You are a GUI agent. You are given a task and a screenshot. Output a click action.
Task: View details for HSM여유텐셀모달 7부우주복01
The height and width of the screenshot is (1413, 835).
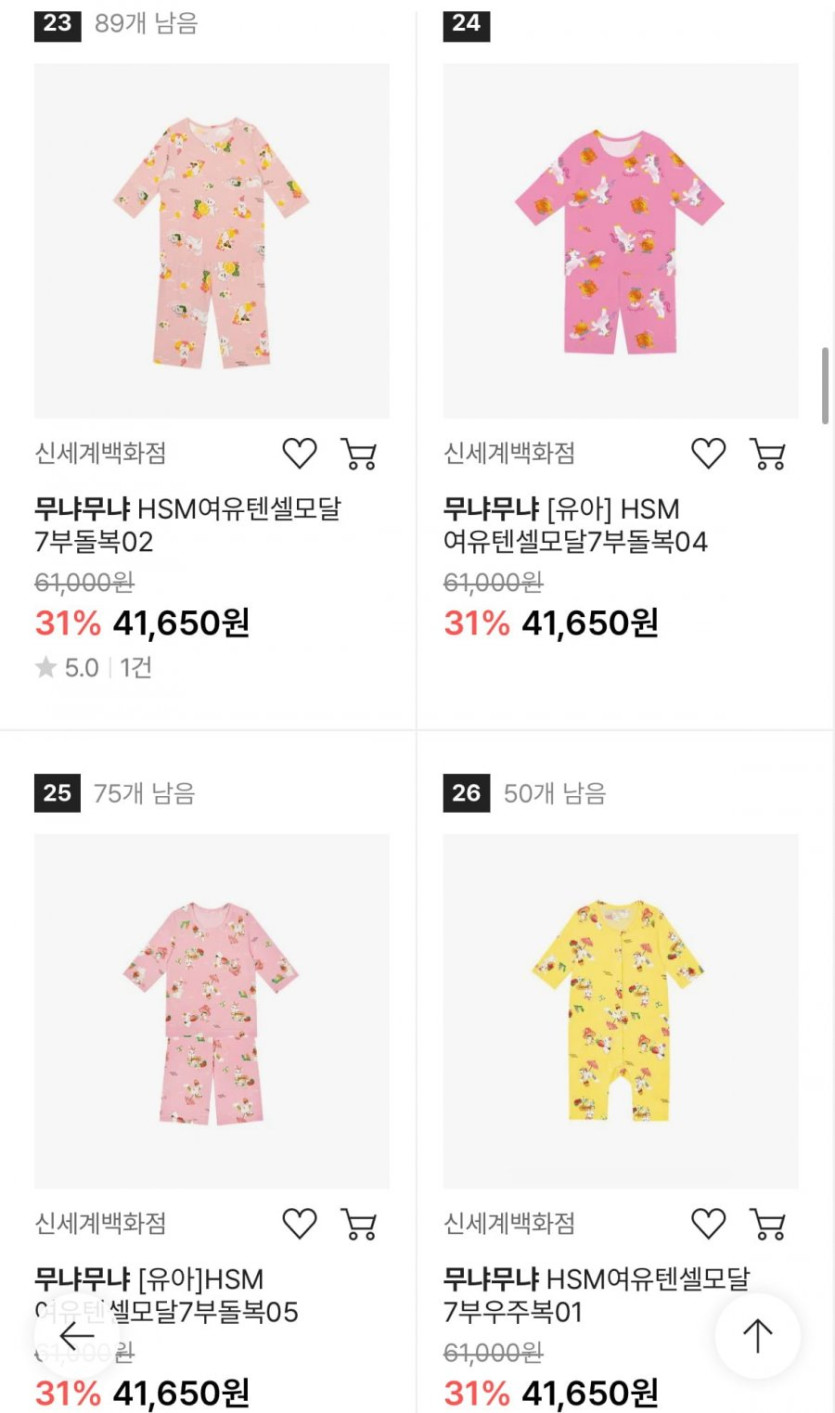(596, 1295)
